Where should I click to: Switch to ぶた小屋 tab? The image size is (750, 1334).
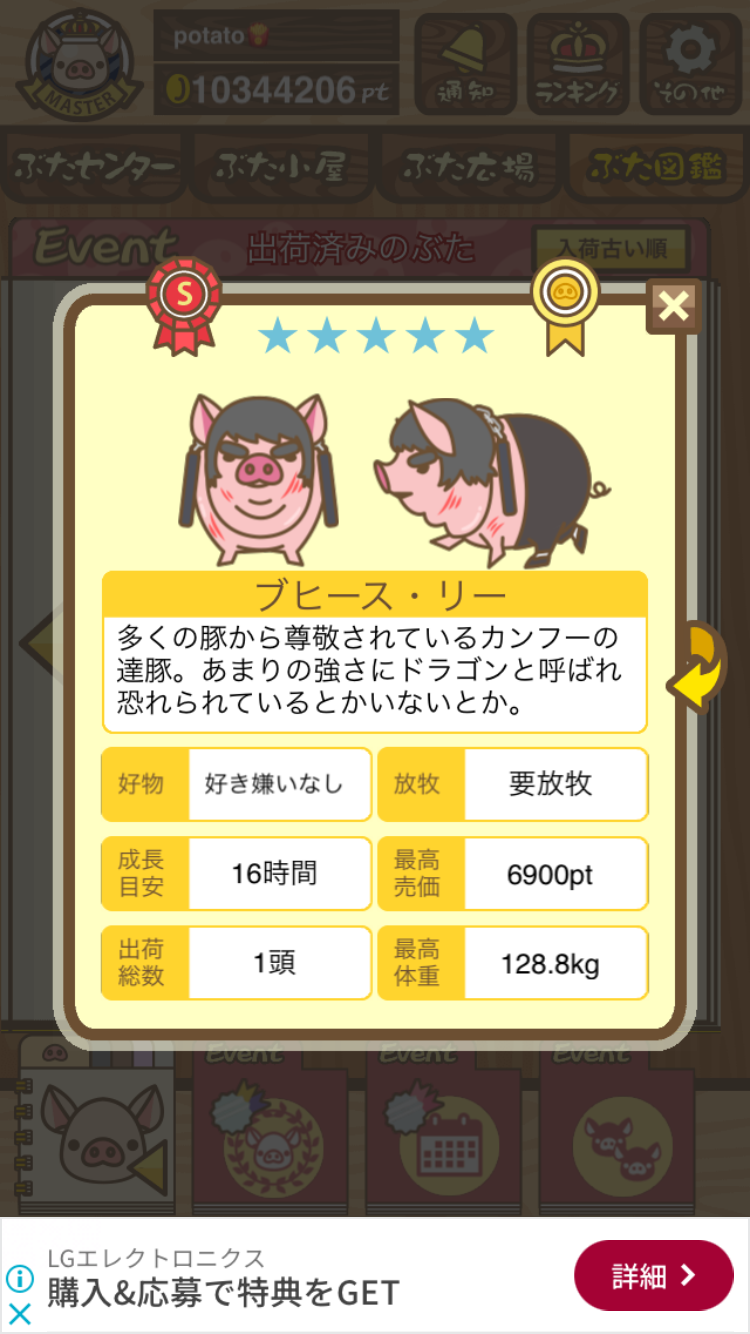281,167
